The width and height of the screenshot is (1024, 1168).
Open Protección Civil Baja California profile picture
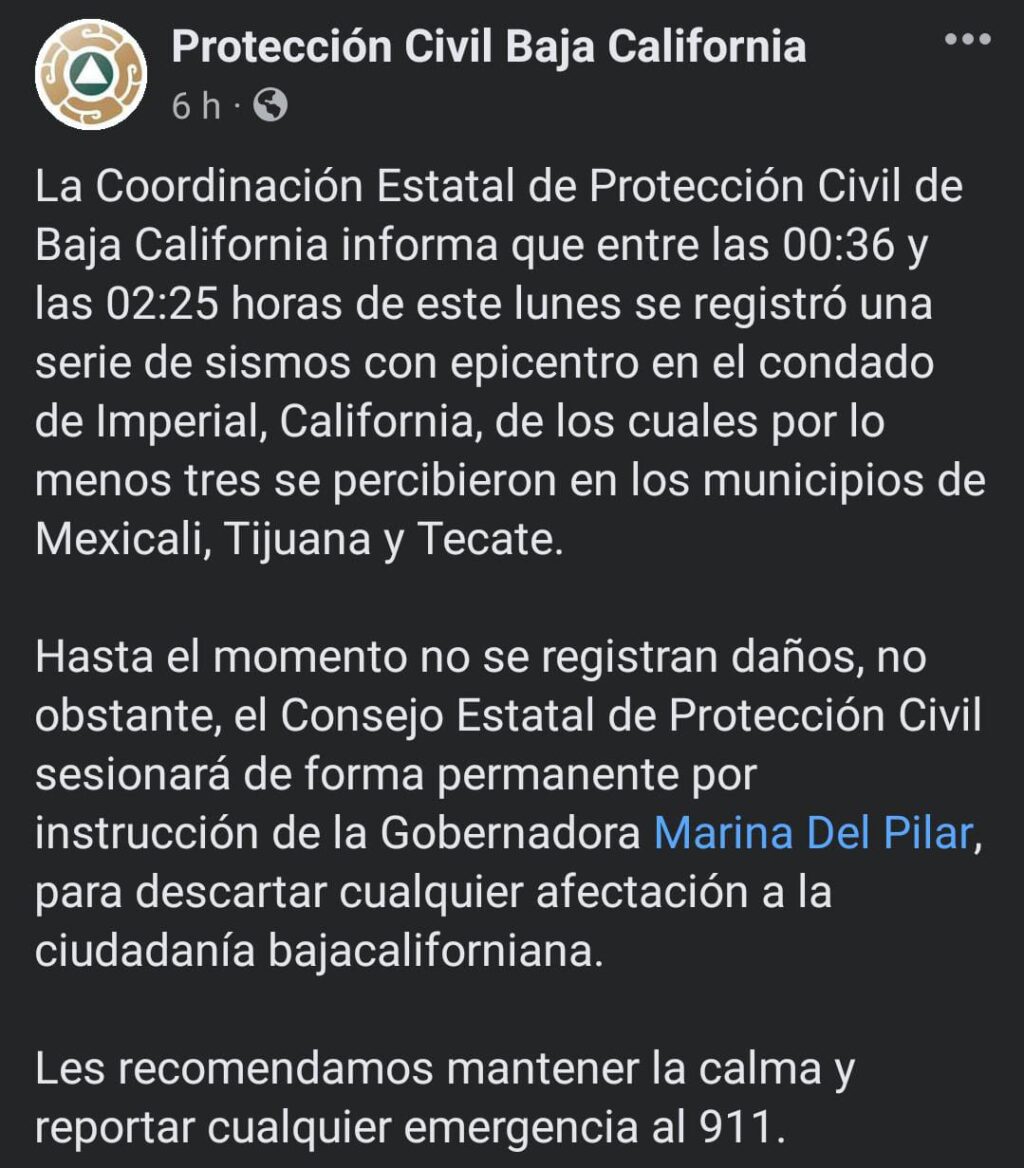coord(91,74)
